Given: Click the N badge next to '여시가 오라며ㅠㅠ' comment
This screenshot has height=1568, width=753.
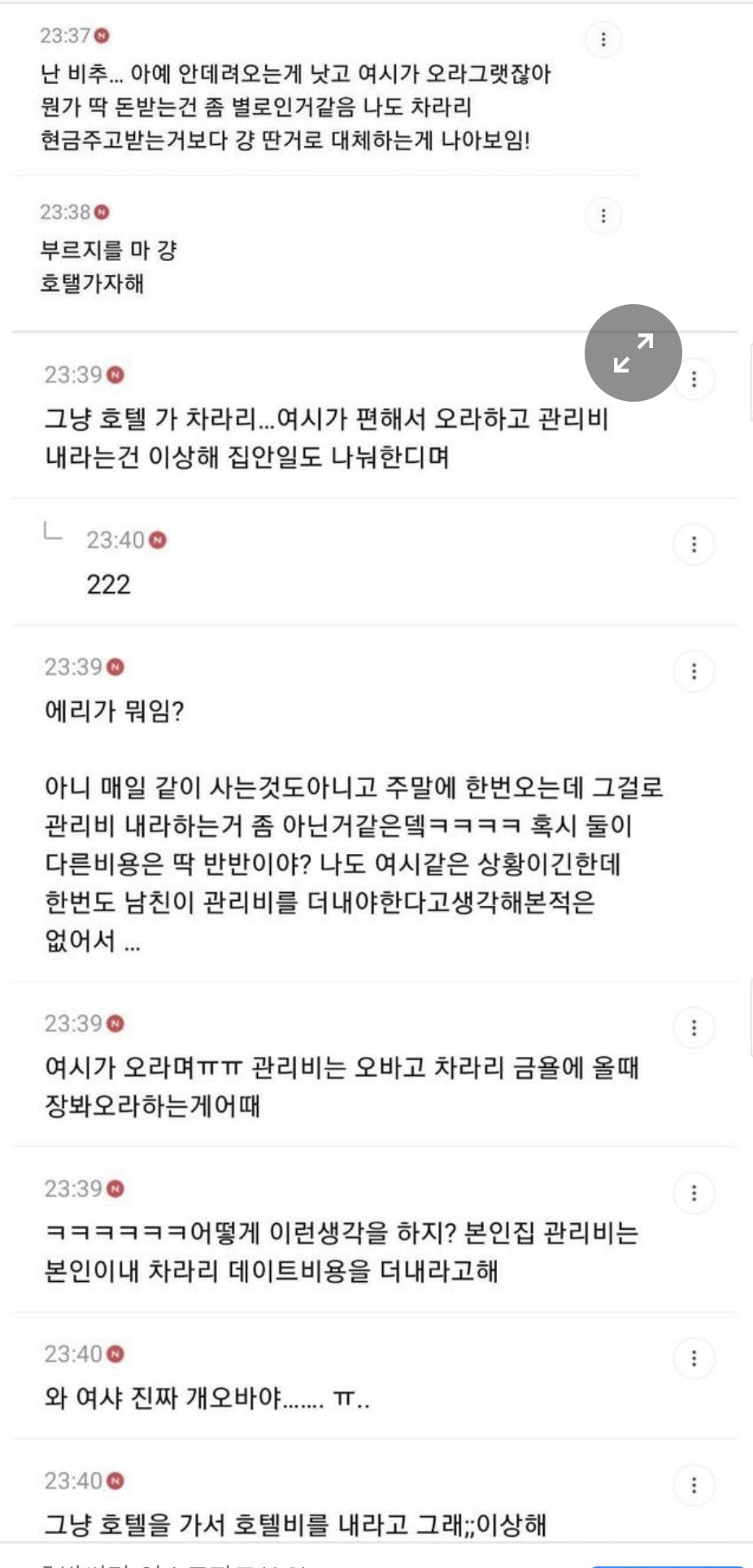Looking at the screenshot, I should point(113,1026).
